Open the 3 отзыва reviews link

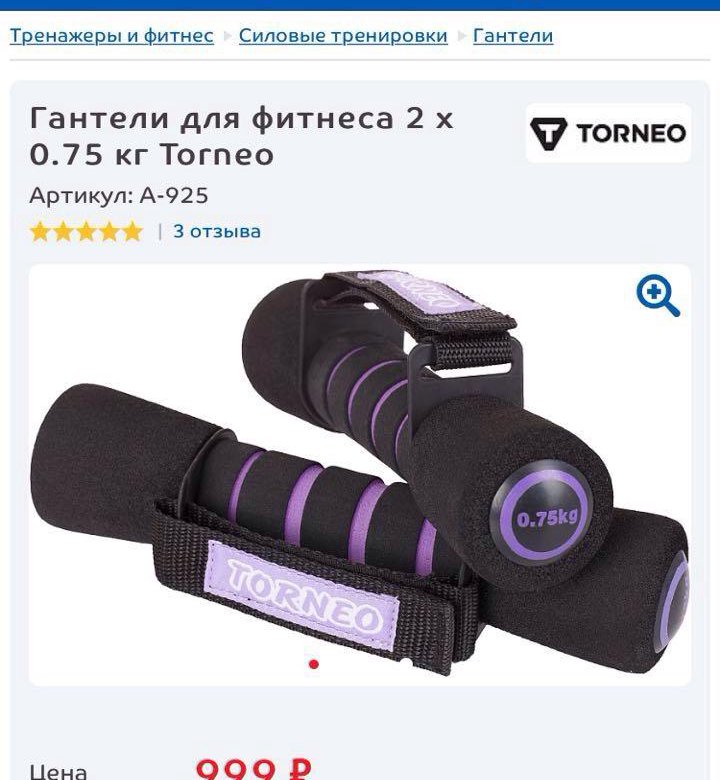tap(216, 231)
